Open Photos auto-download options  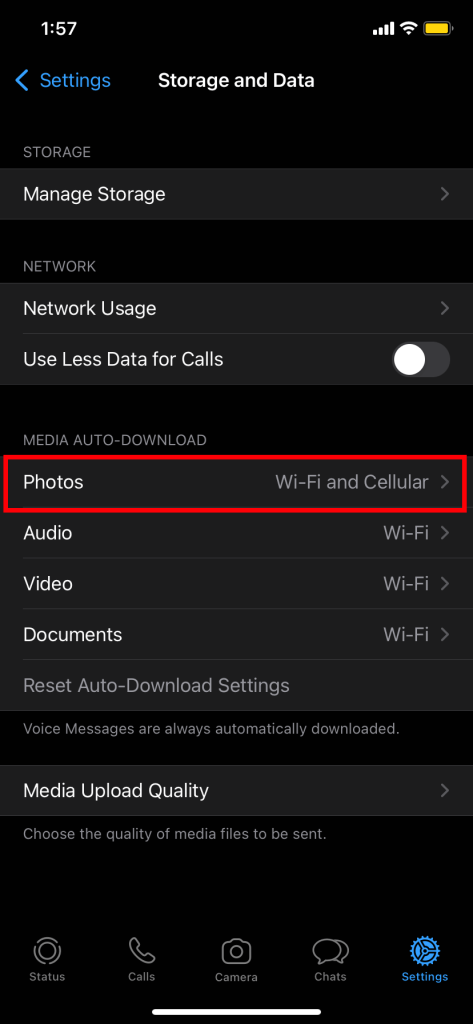click(236, 483)
